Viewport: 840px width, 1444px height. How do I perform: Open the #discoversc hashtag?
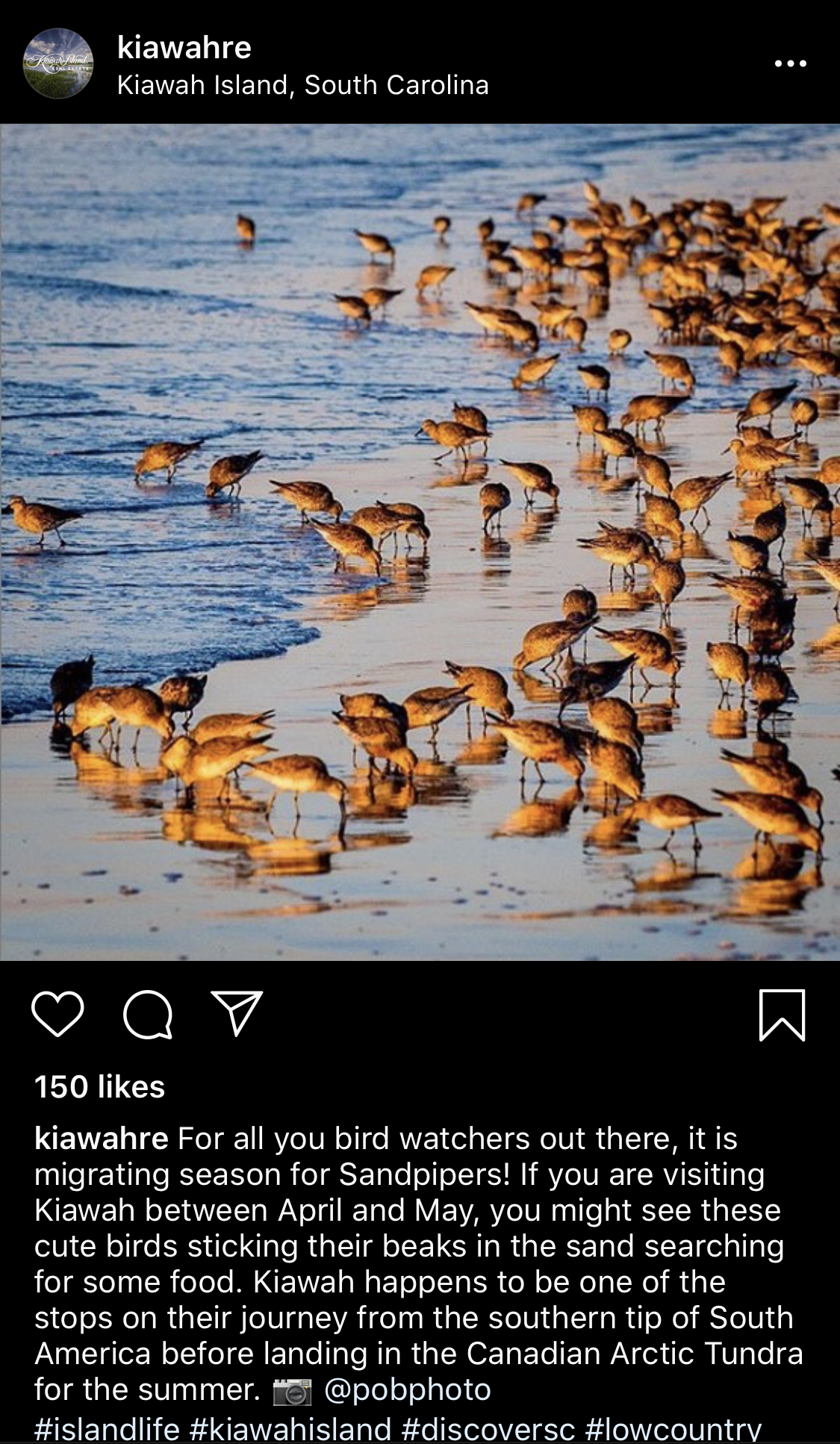tap(488, 1429)
